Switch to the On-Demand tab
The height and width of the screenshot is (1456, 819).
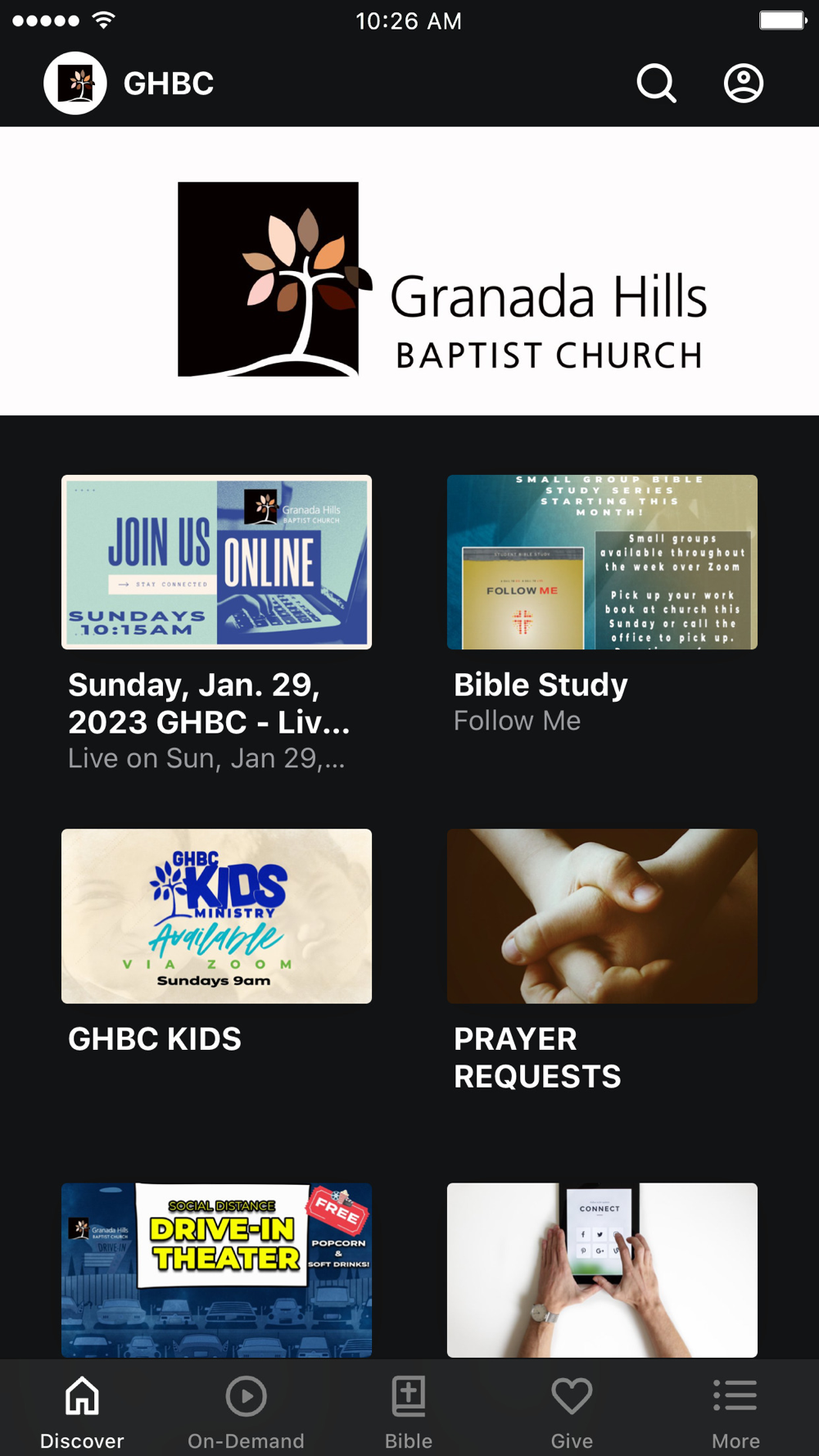click(246, 1410)
